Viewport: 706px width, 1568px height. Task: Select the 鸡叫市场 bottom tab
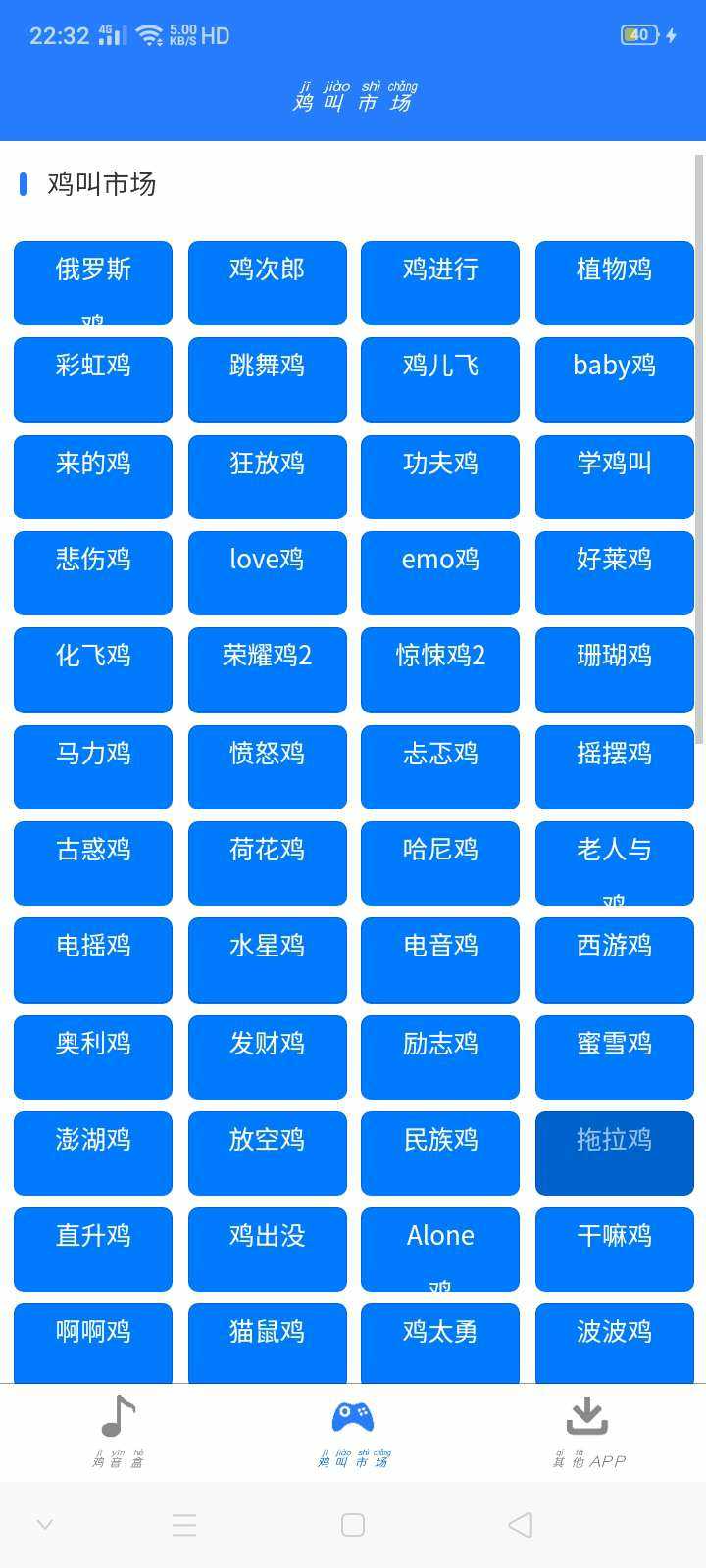[353, 1429]
